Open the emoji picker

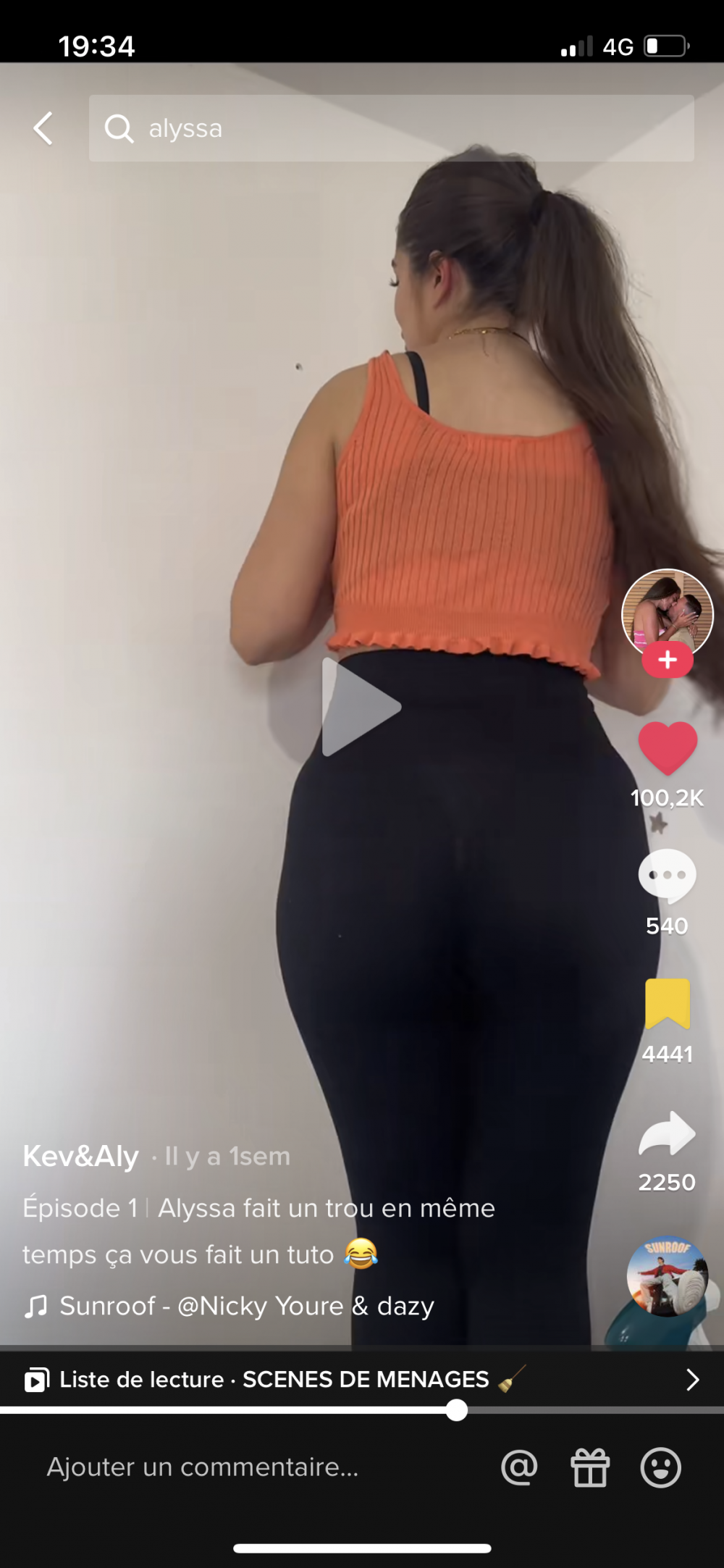660,1467
